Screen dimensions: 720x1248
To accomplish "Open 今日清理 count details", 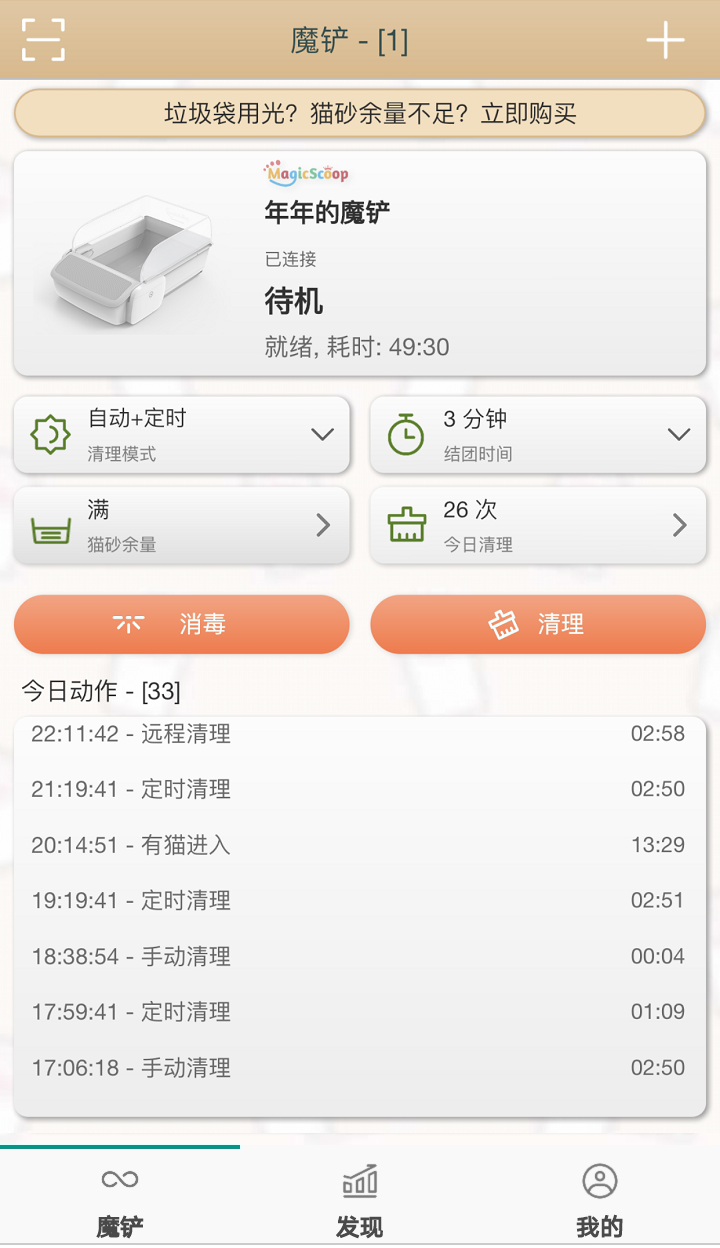I will tap(538, 526).
